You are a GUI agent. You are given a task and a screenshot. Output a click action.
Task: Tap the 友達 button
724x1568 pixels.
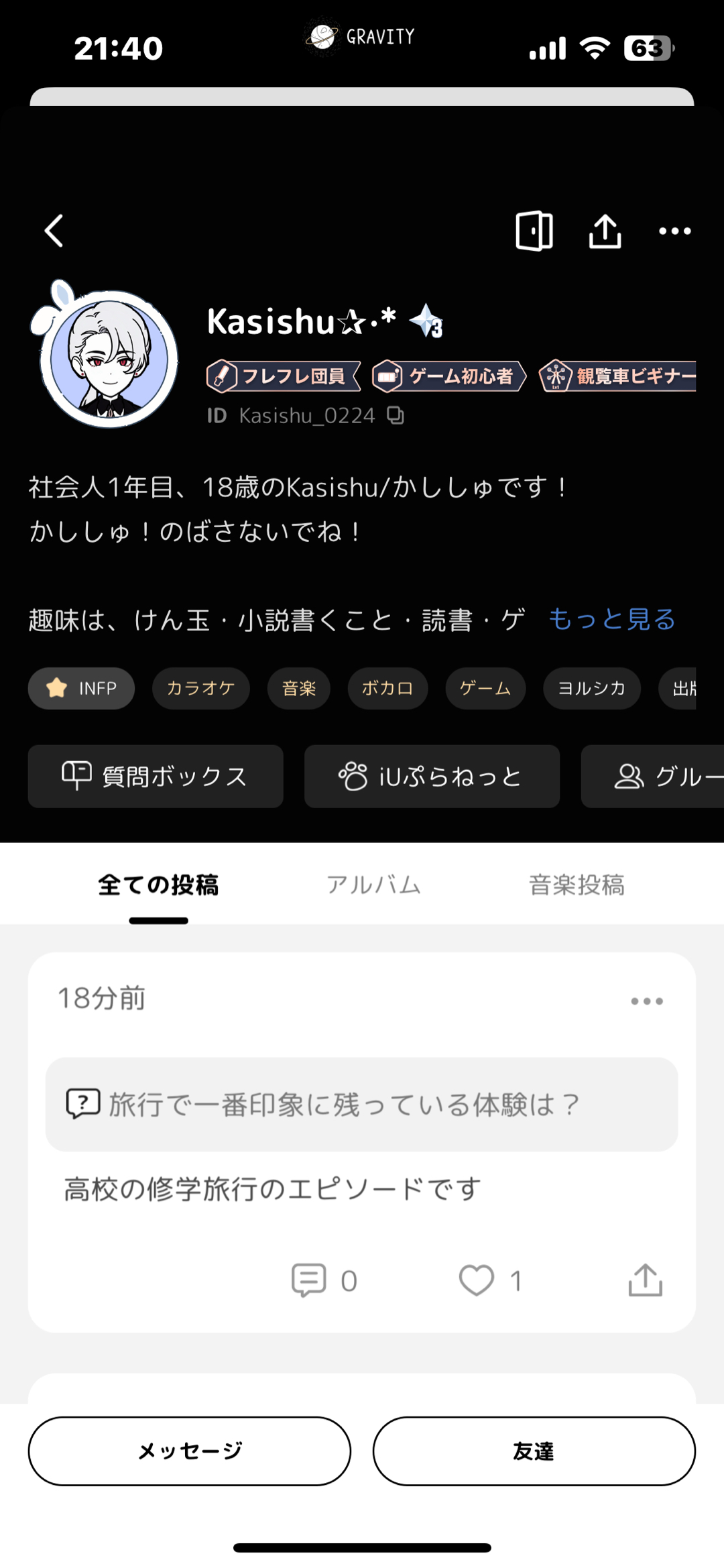534,1451
